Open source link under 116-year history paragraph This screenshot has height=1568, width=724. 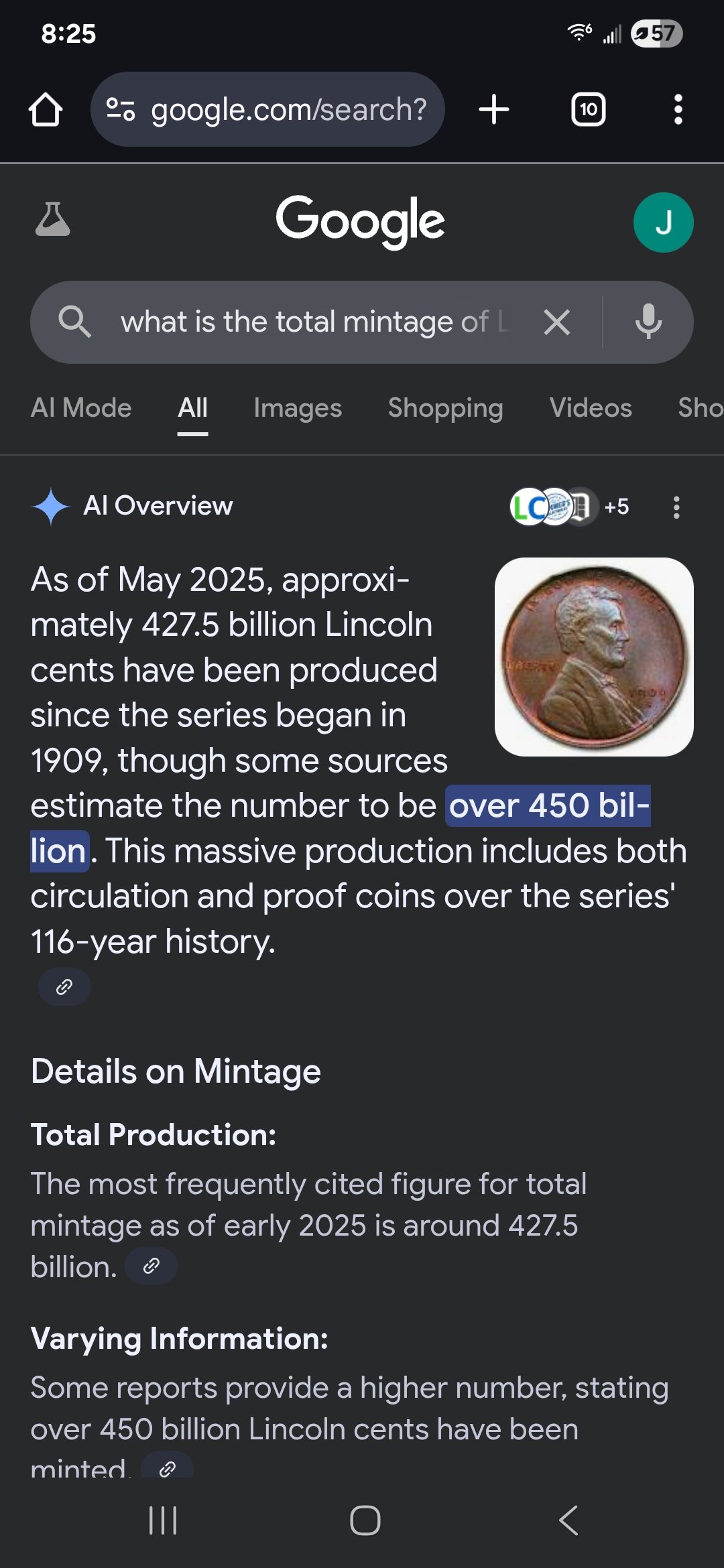64,986
